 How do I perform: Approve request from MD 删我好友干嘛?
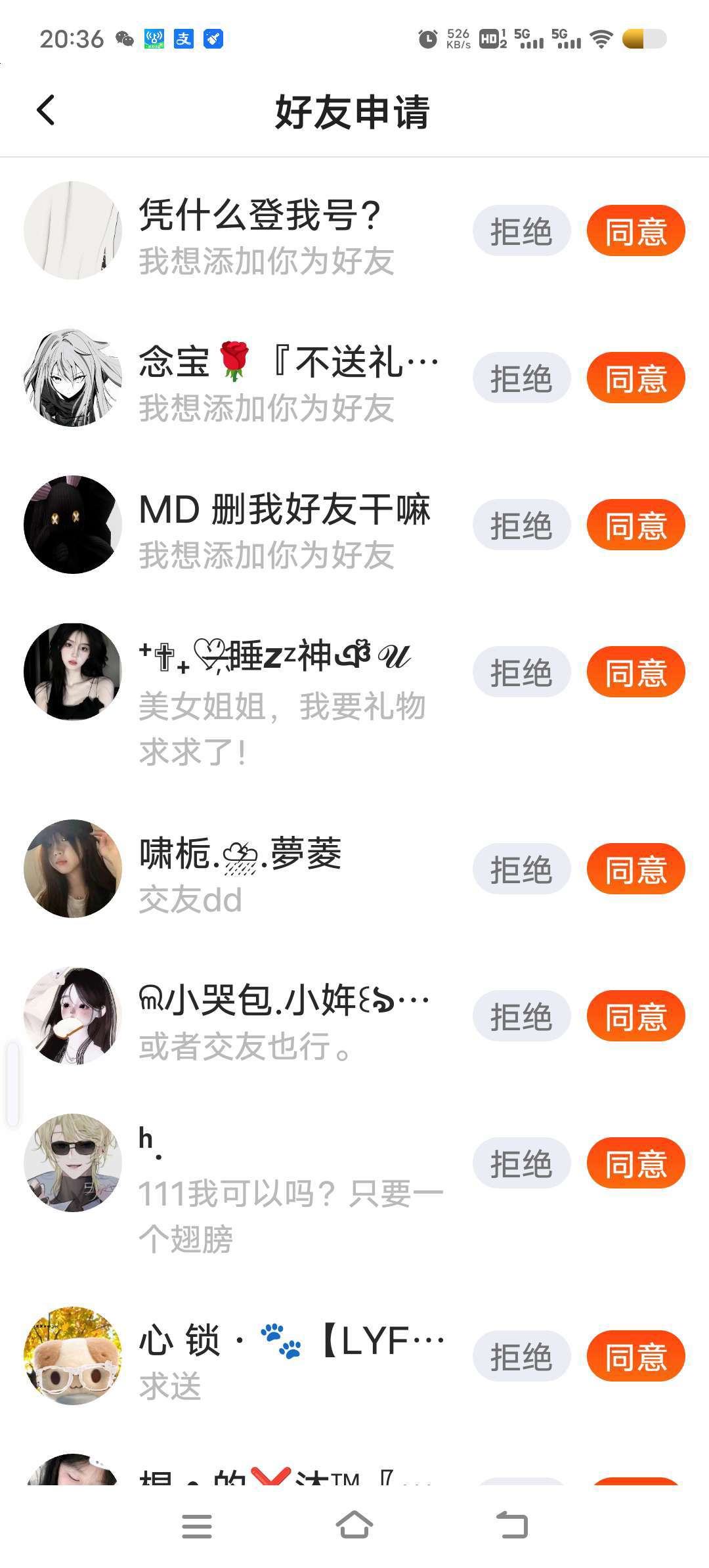coord(635,525)
